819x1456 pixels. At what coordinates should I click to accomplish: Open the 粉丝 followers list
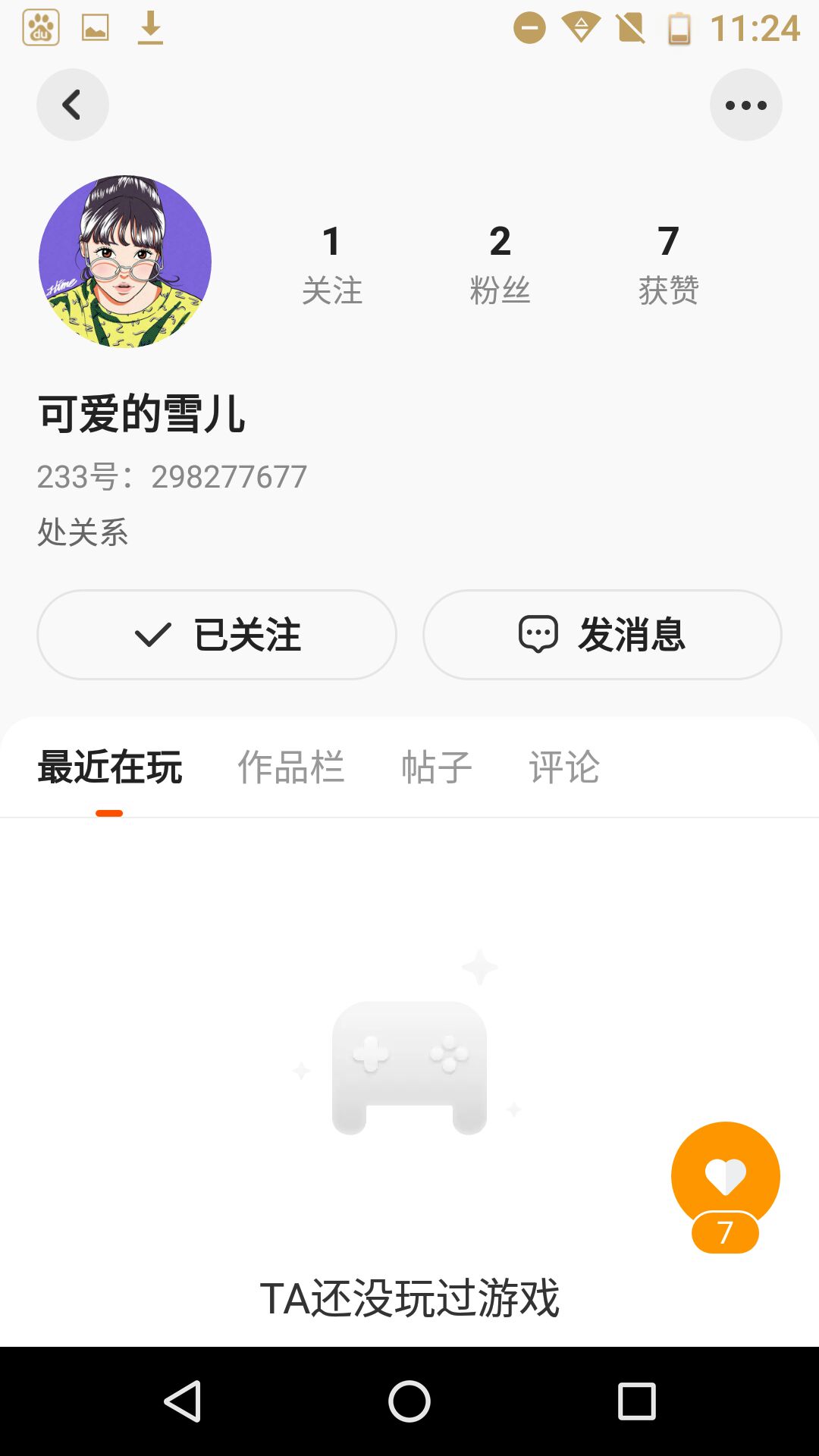click(x=500, y=264)
